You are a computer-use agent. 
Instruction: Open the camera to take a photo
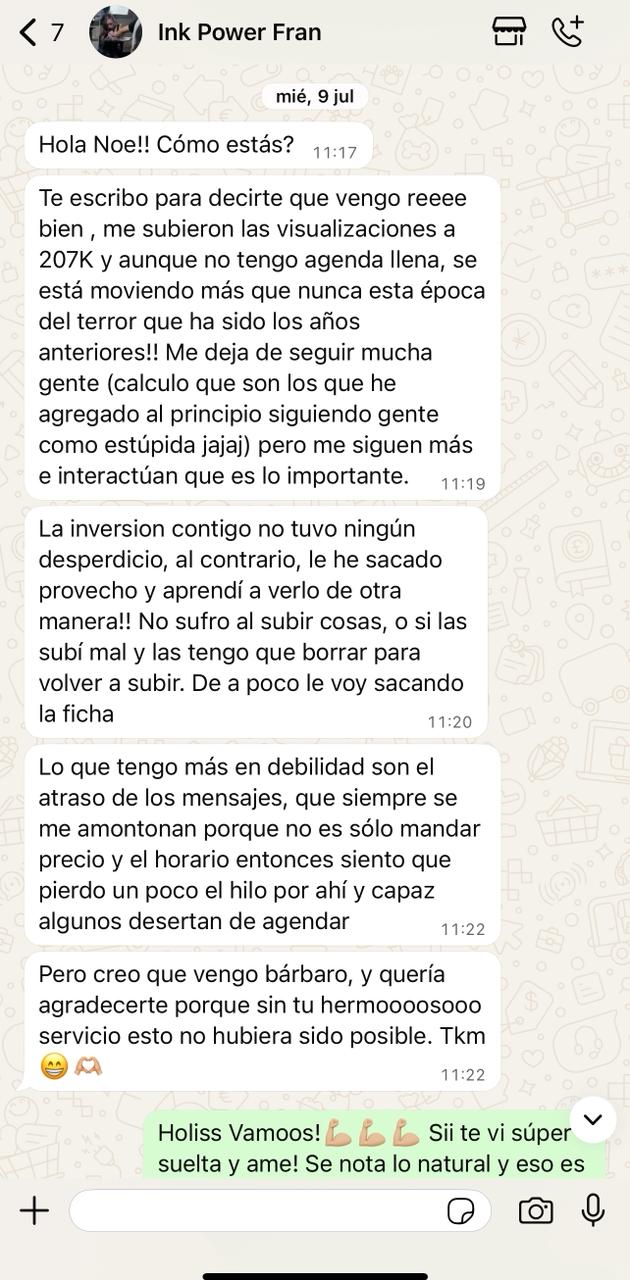pos(535,1211)
